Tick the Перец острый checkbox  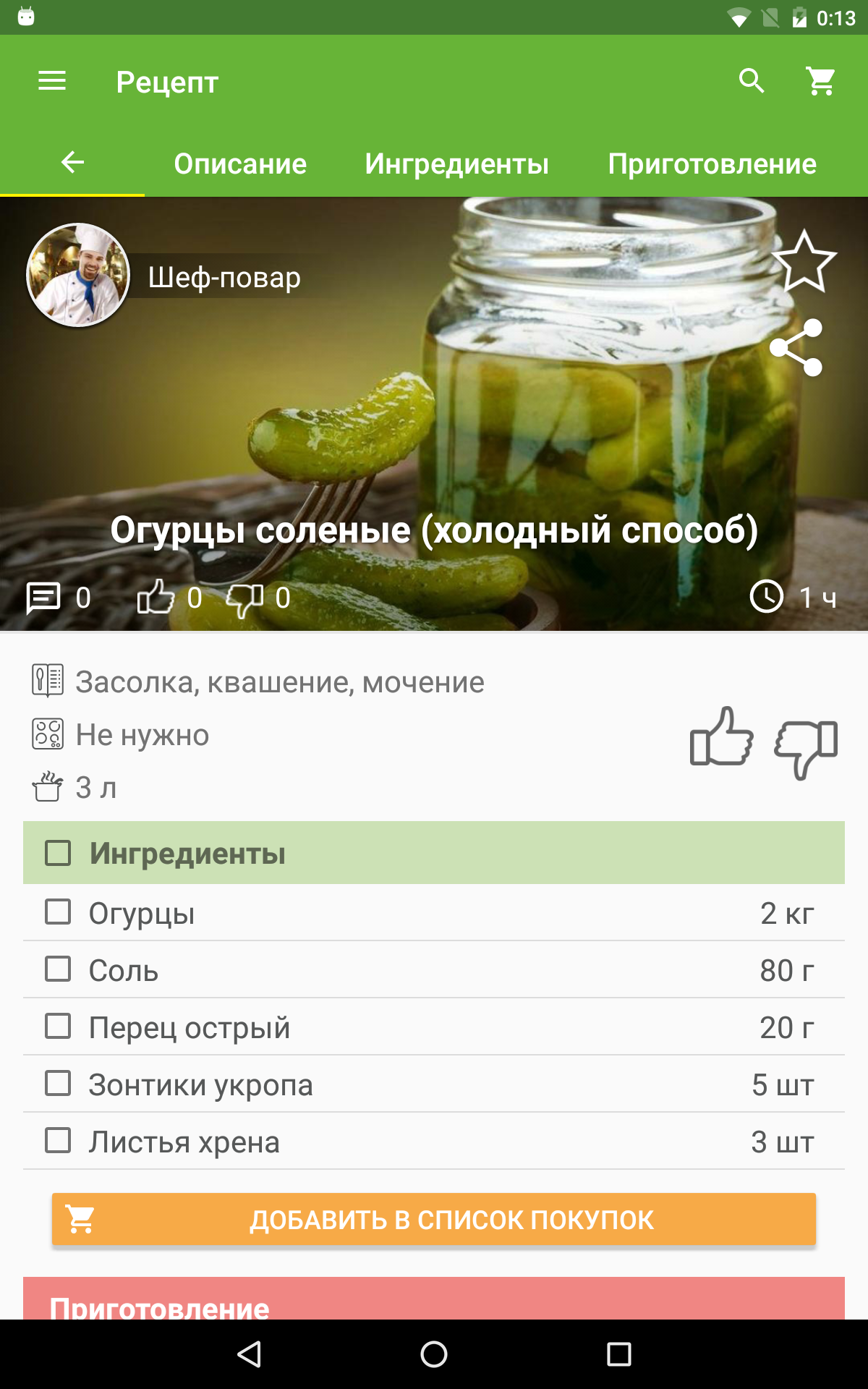[58, 1027]
